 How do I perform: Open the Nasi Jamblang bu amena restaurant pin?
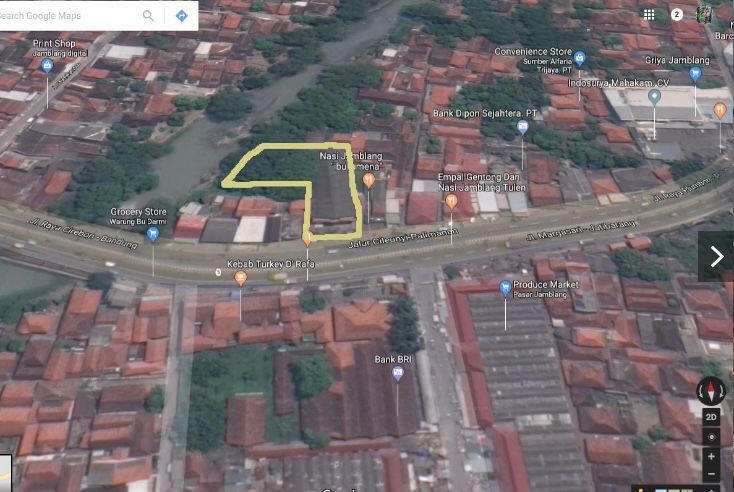click(x=369, y=181)
